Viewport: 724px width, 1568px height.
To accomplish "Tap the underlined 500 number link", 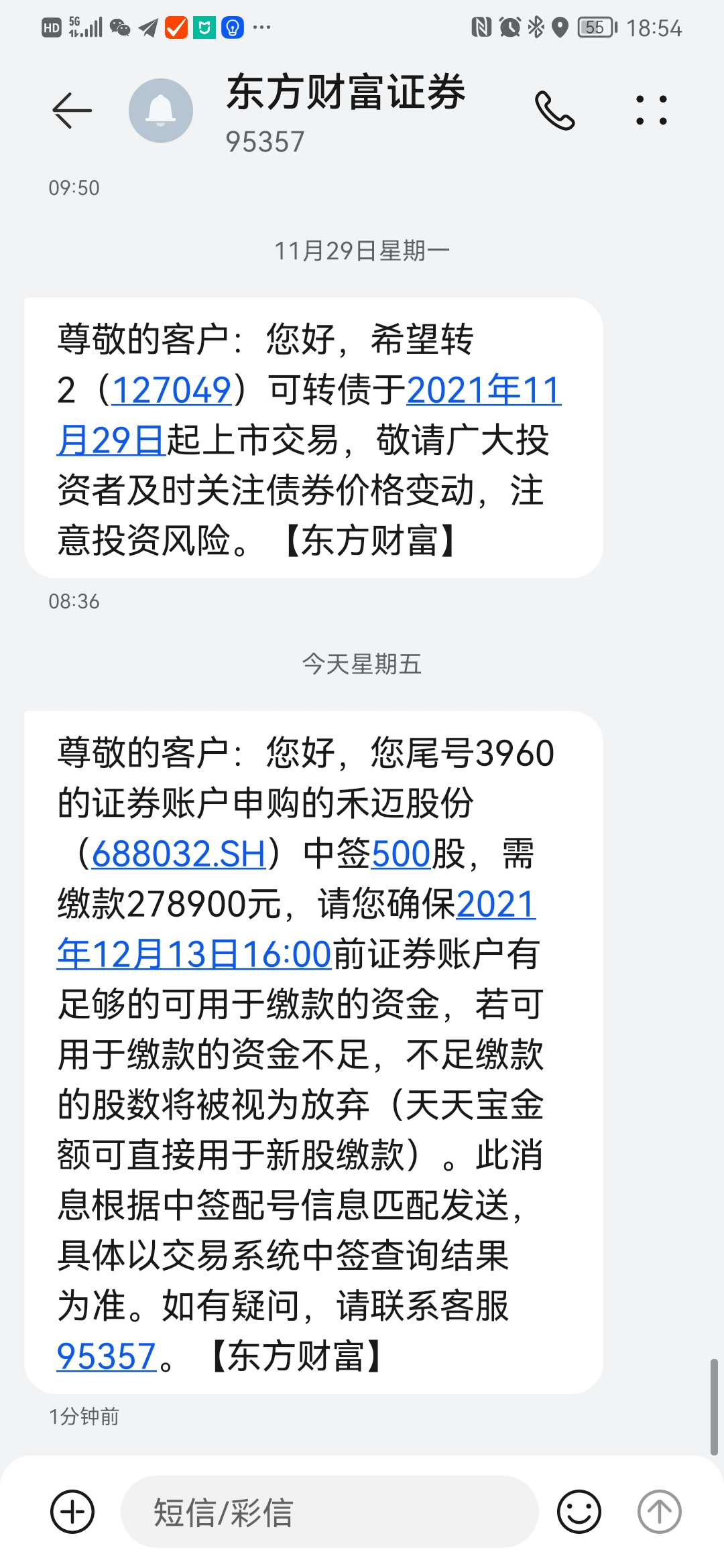I will pyautogui.click(x=400, y=854).
